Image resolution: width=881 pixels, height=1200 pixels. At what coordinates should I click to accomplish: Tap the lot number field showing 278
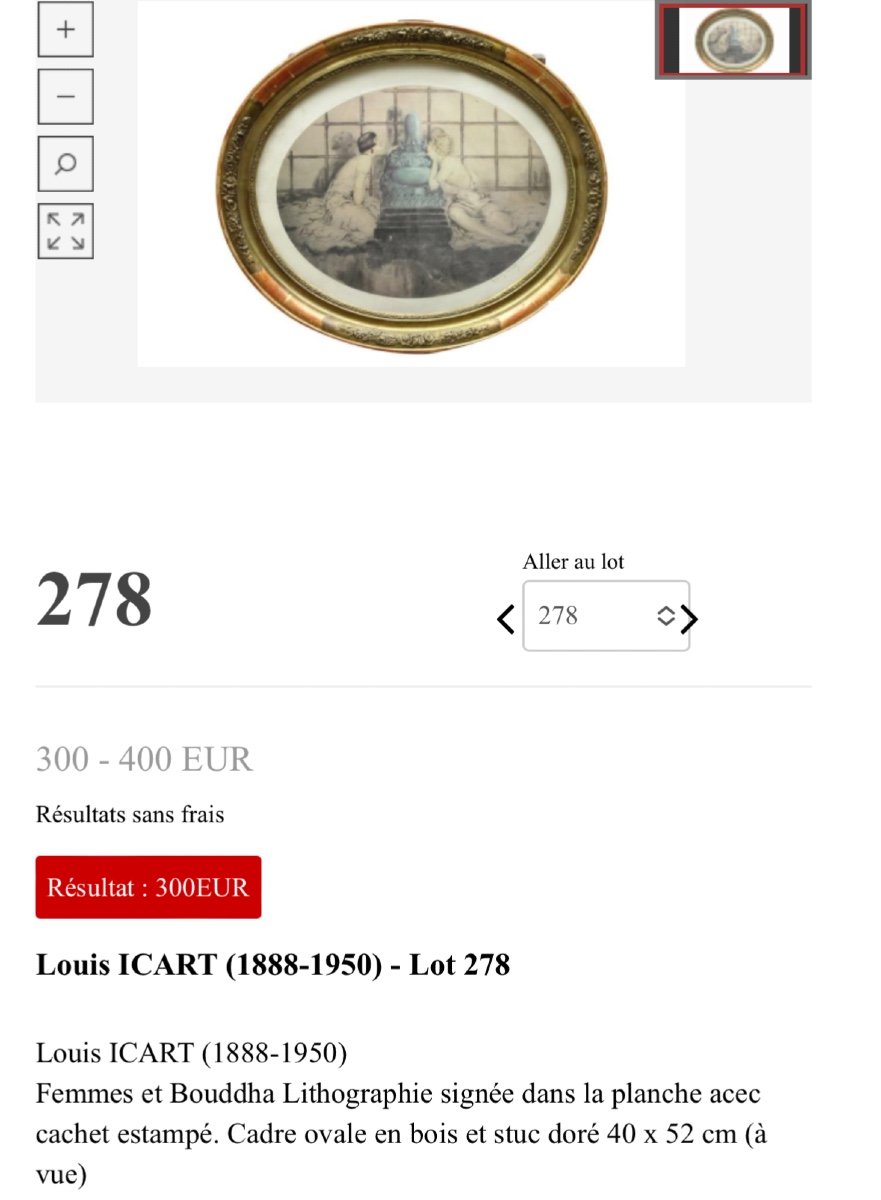click(x=590, y=616)
